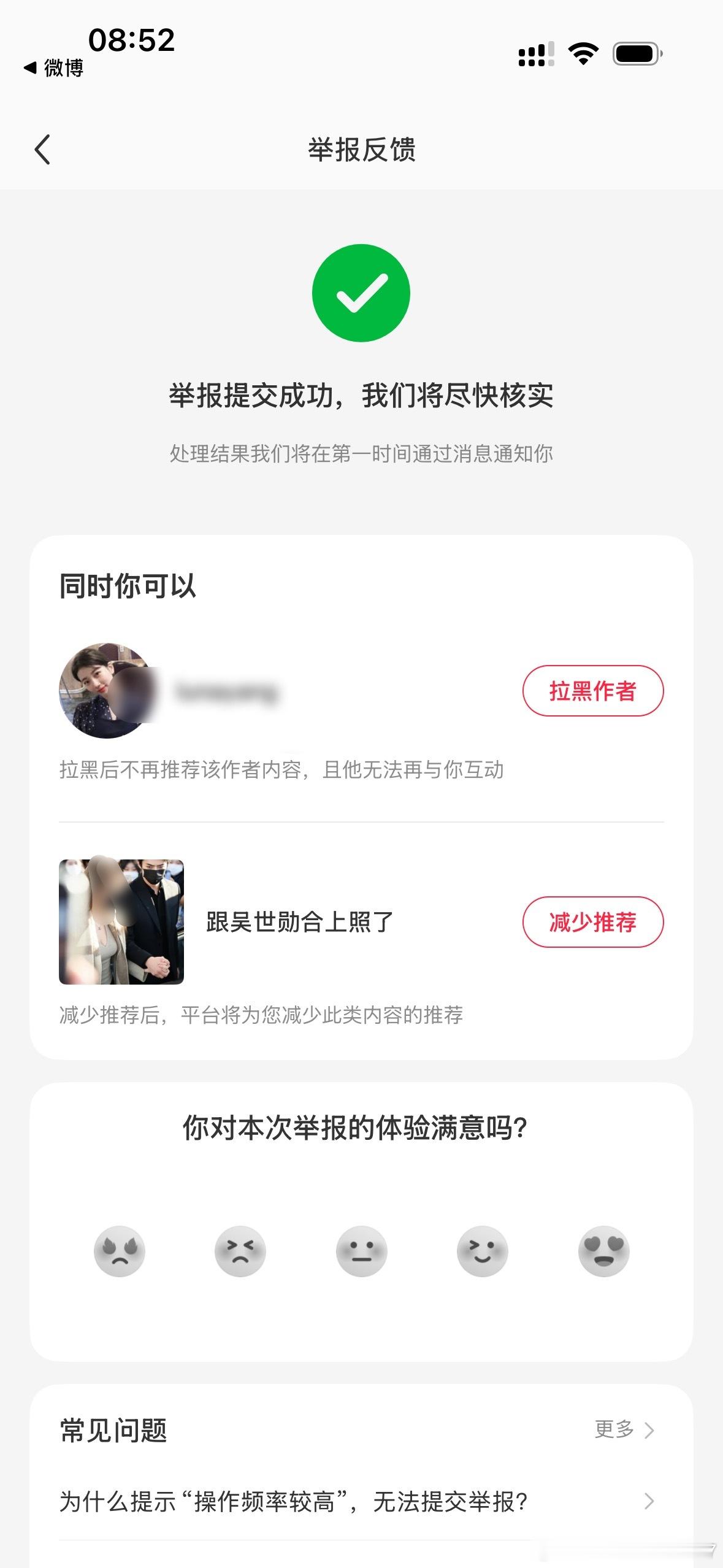The image size is (723, 1568).
Task: Click 拉黑作者 to block the author
Action: (x=593, y=691)
